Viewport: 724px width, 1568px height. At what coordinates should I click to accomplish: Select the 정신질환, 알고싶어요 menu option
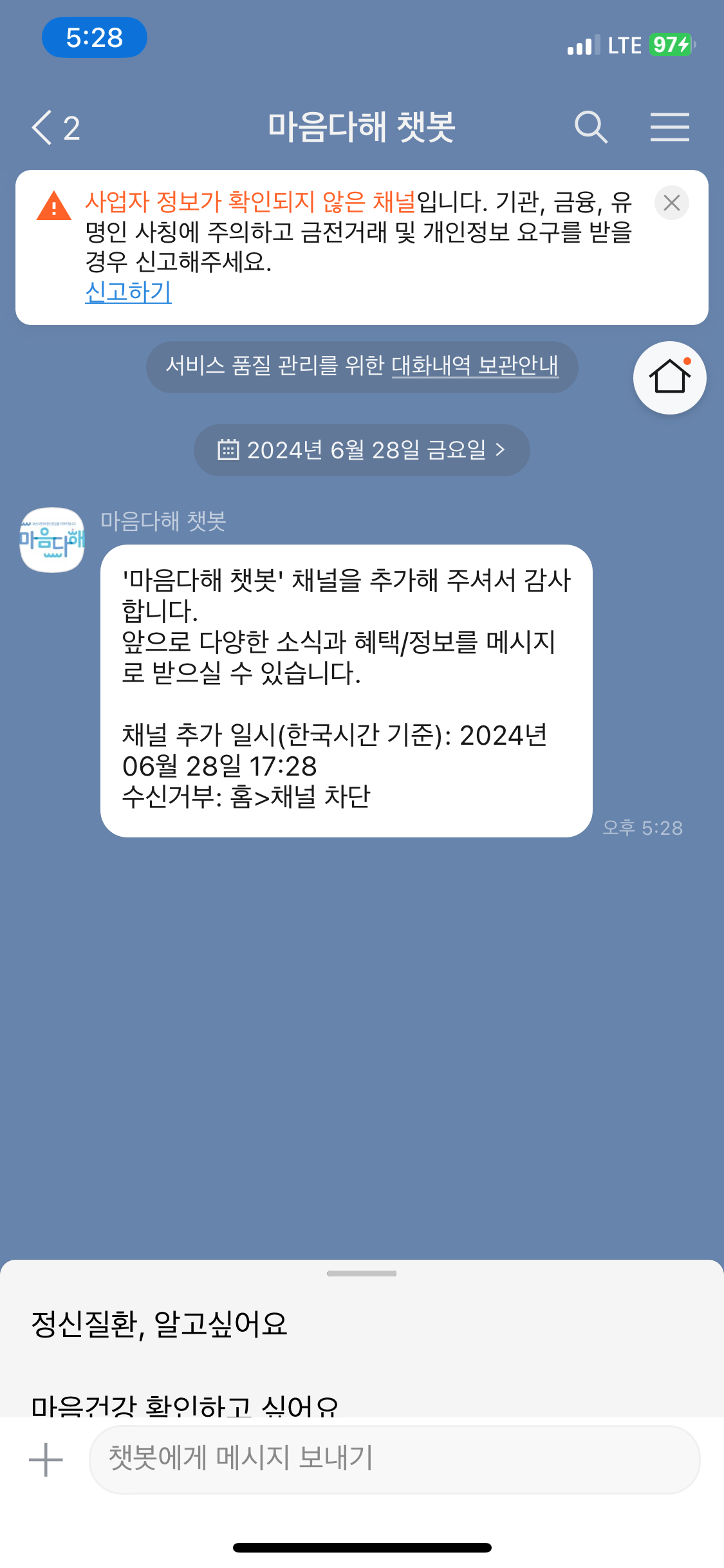[160, 1325]
